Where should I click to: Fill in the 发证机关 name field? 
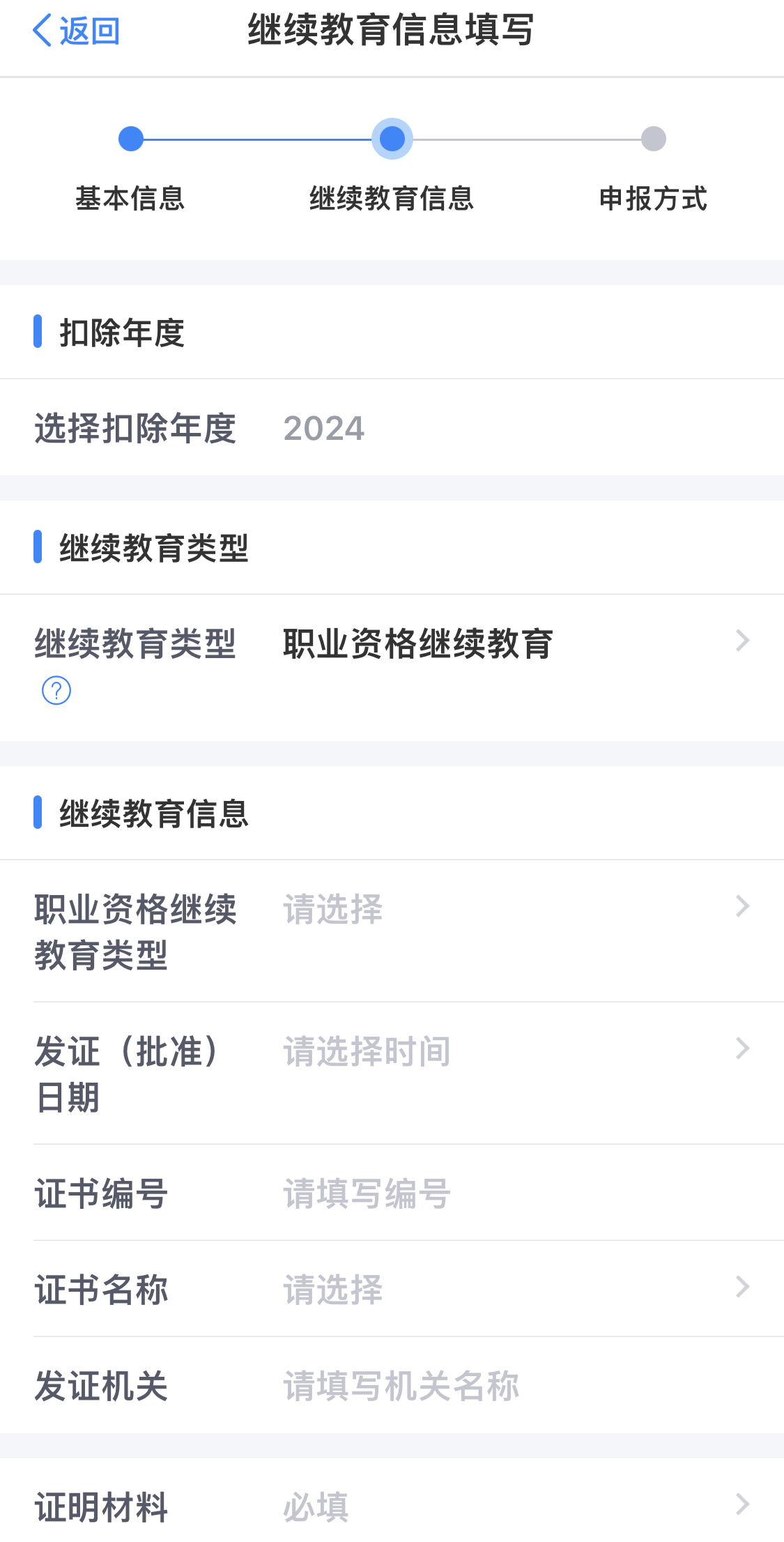(514, 1386)
